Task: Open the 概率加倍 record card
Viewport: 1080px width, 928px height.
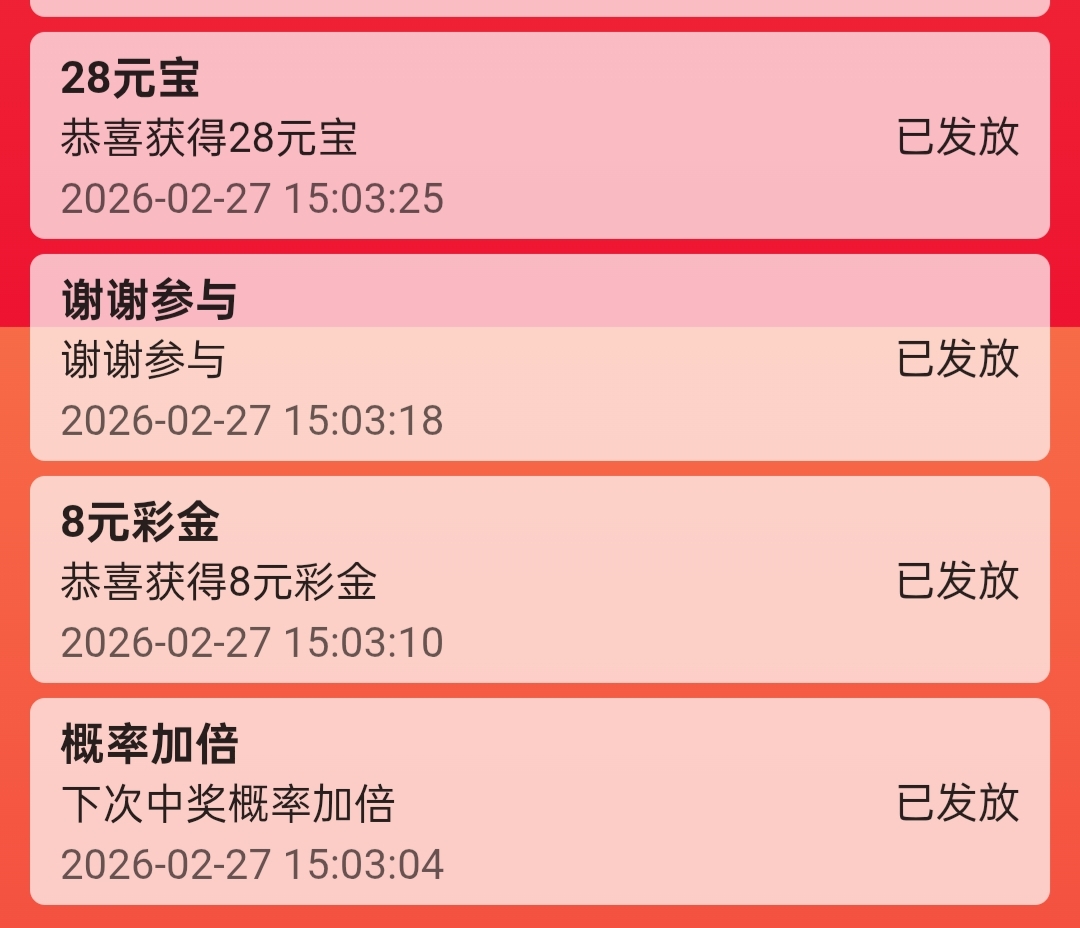Action: (540, 802)
